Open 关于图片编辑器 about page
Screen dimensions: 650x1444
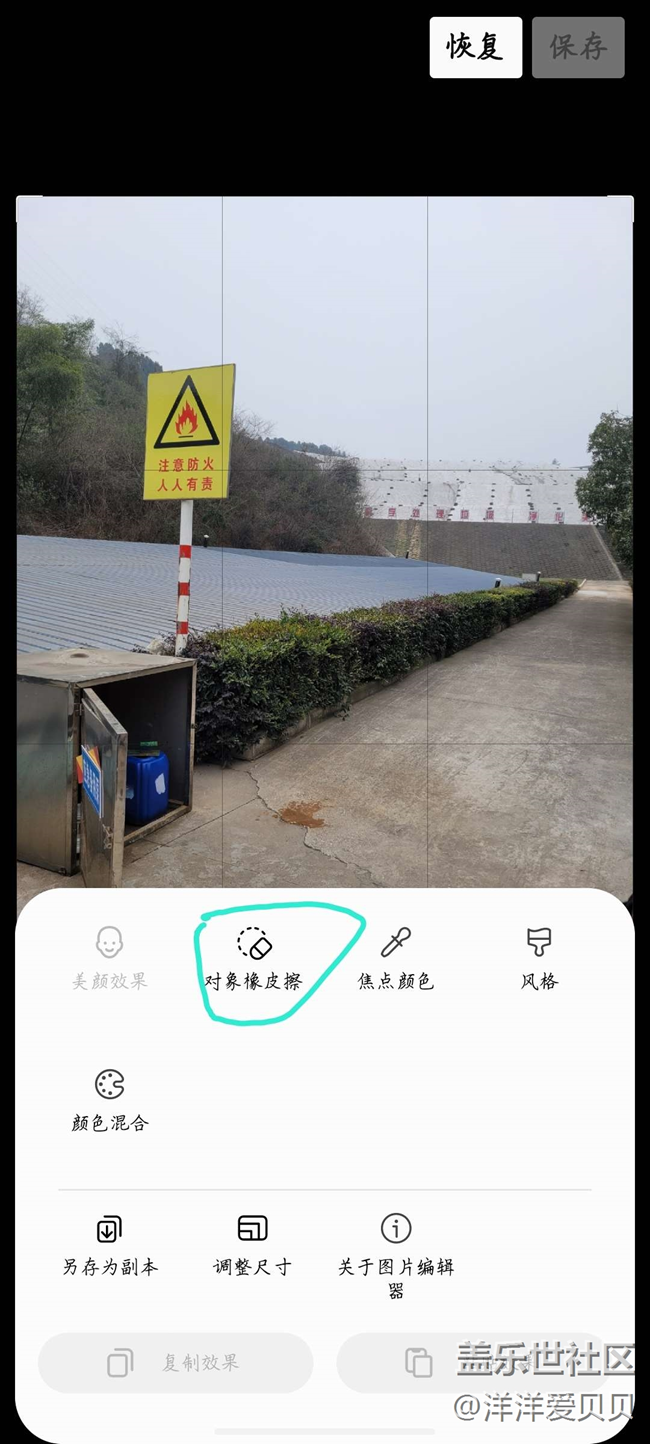coord(396,1255)
